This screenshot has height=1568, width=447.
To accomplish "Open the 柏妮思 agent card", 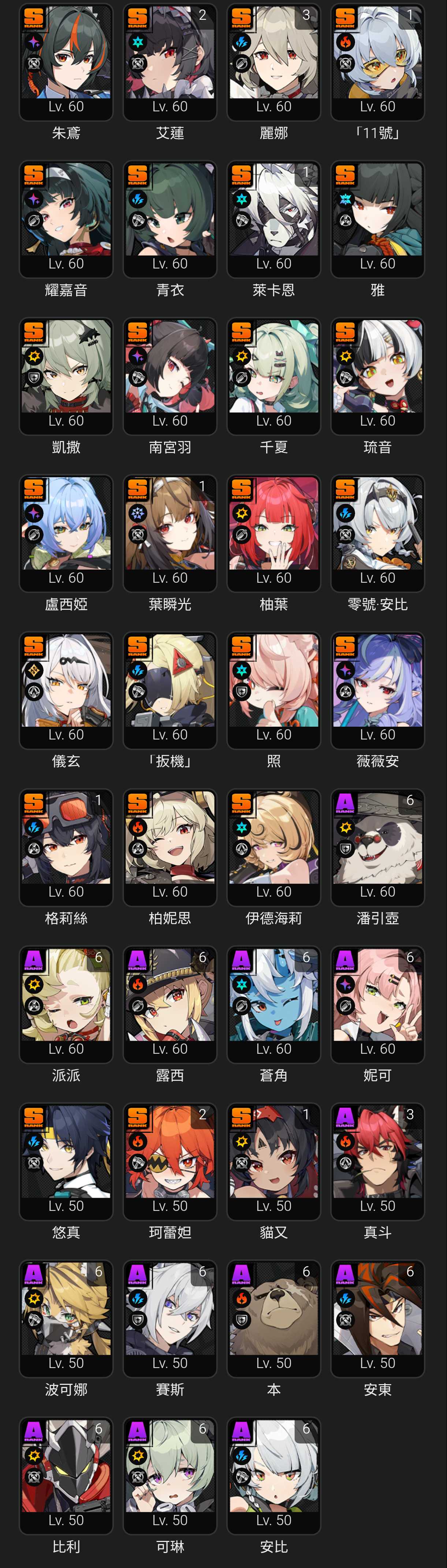I will coord(170,846).
